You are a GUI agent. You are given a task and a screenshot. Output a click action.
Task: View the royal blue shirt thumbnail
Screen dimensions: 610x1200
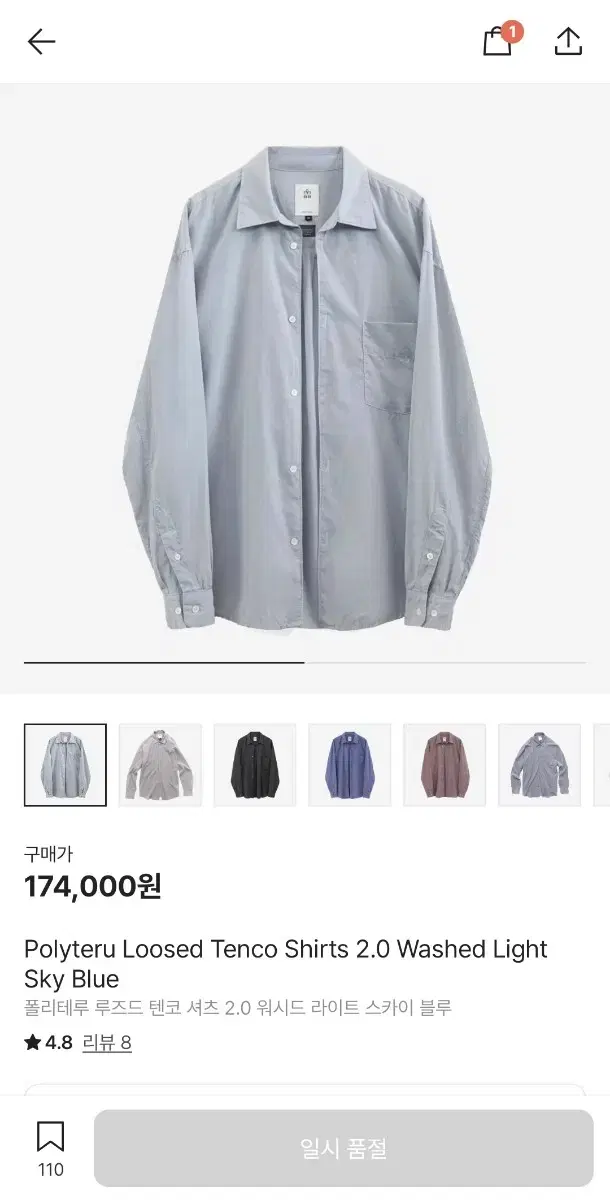coord(350,765)
